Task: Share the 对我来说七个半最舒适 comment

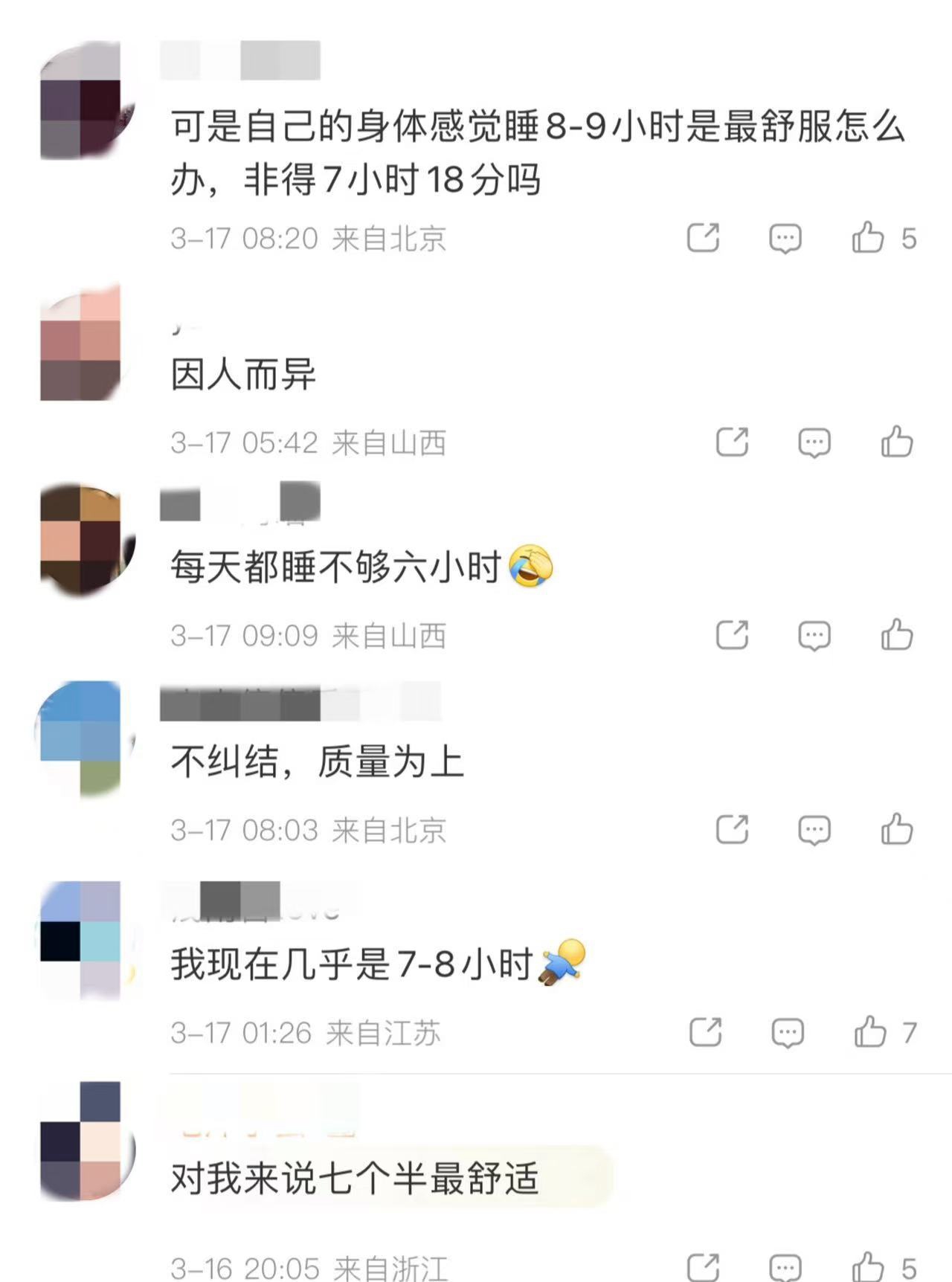Action: [703, 1266]
